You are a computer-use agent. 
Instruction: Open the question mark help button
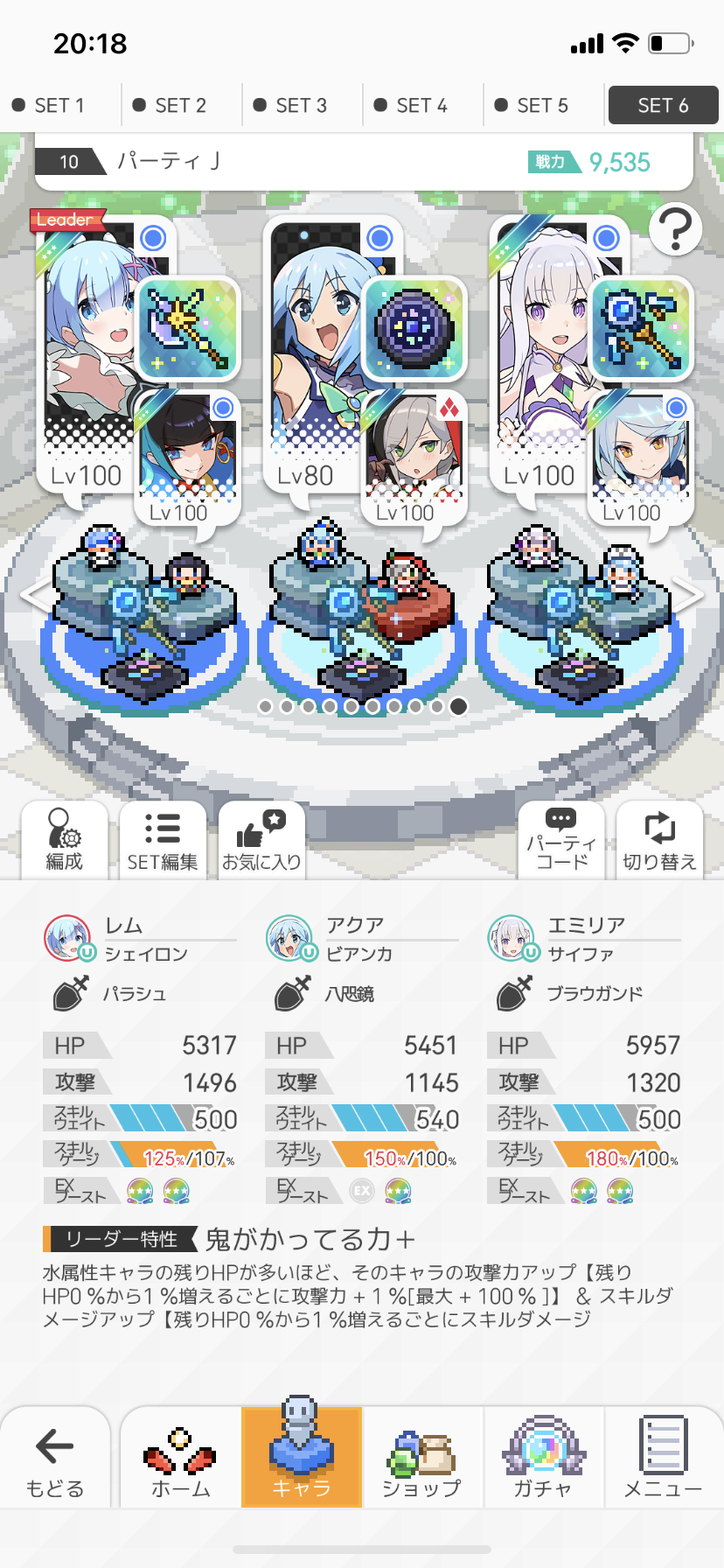point(675,229)
